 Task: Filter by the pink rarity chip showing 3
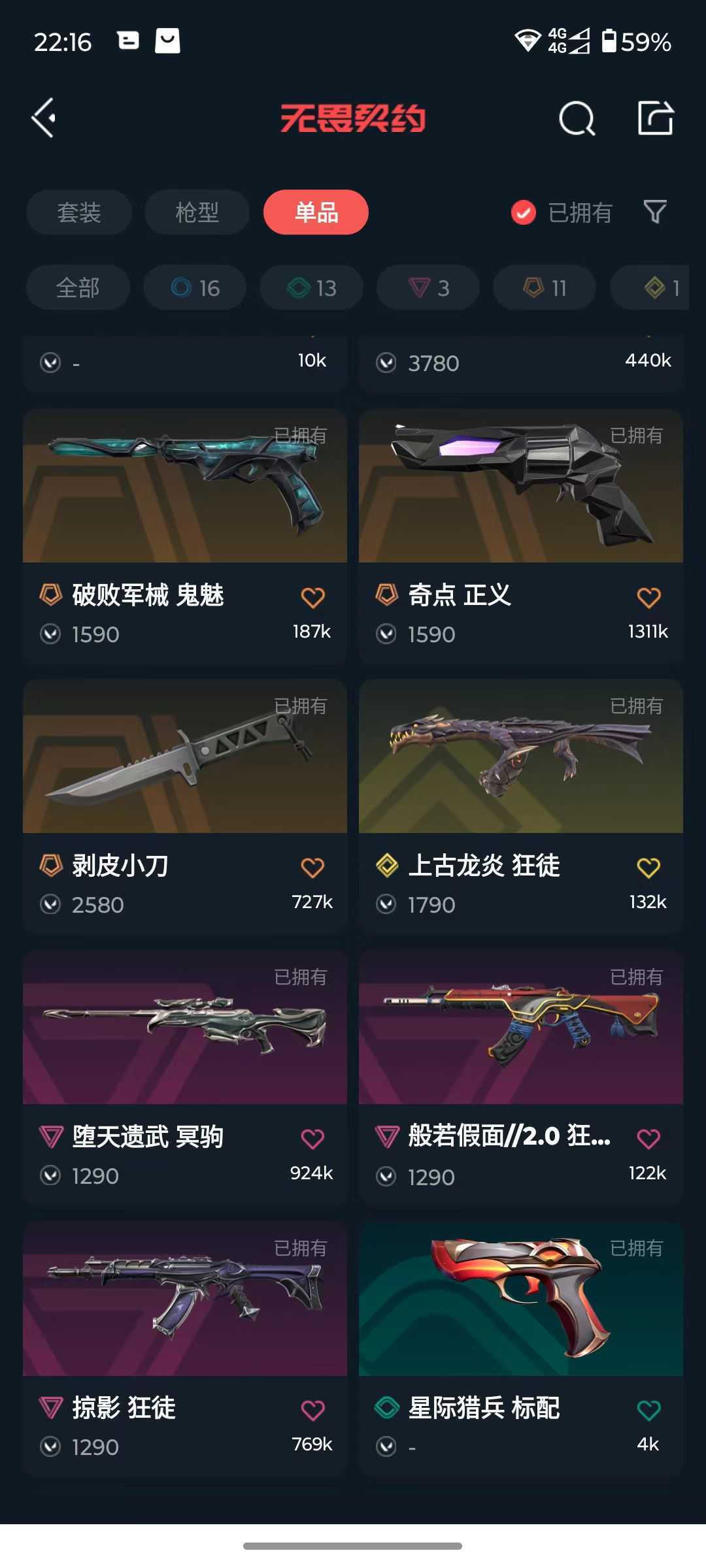tap(428, 287)
